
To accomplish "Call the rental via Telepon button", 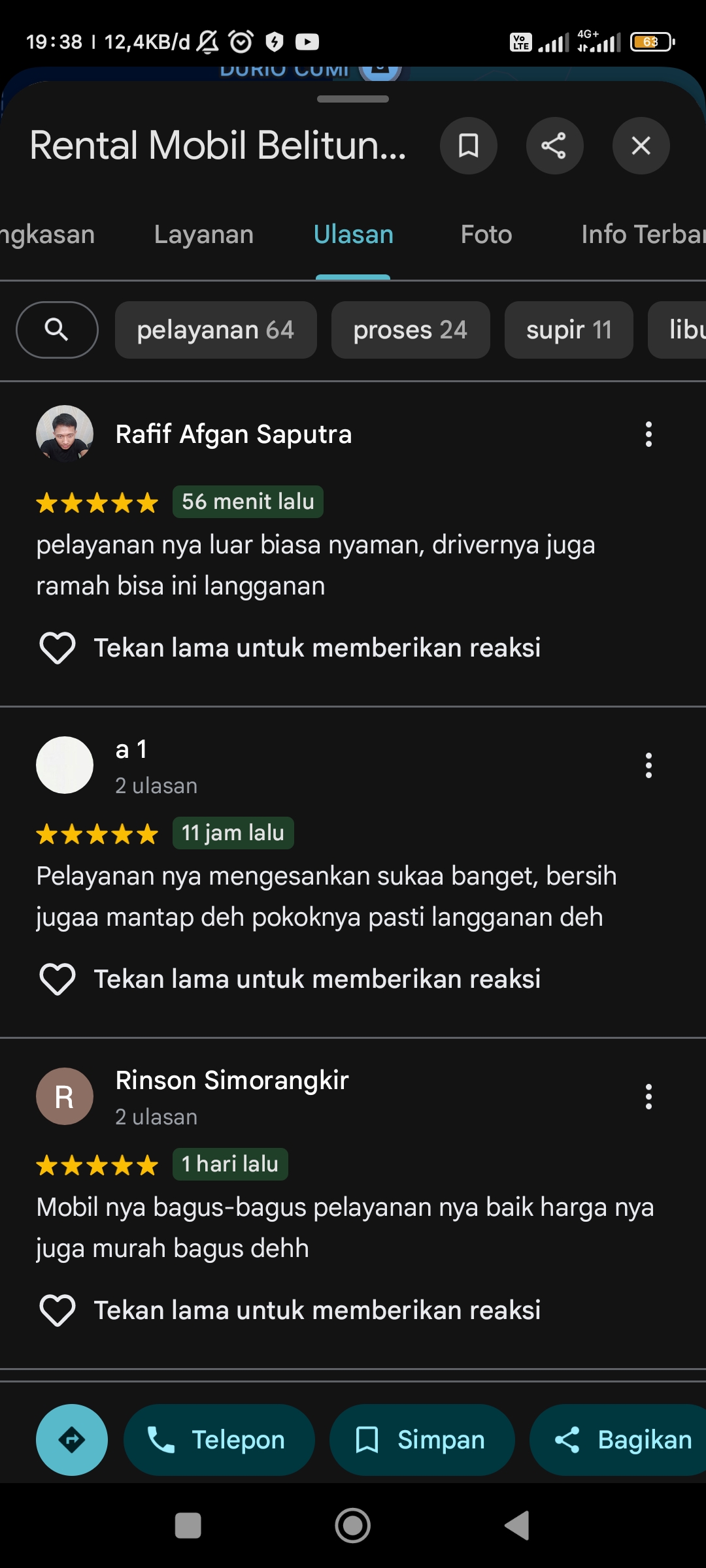I will [x=219, y=1440].
